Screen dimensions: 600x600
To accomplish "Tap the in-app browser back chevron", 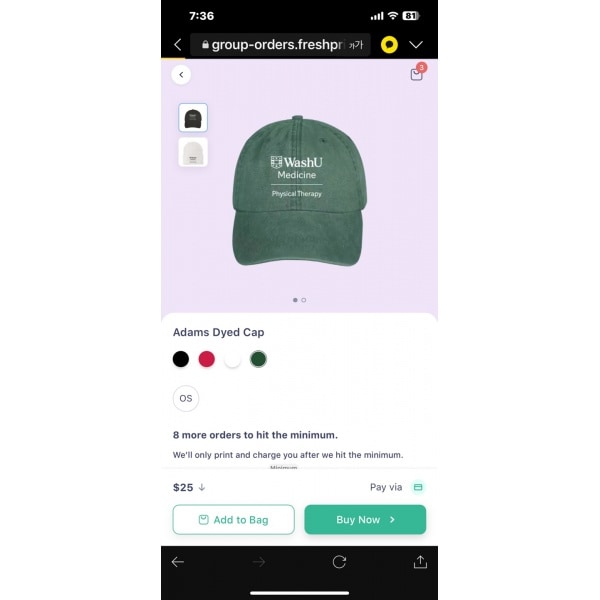I will point(178,45).
